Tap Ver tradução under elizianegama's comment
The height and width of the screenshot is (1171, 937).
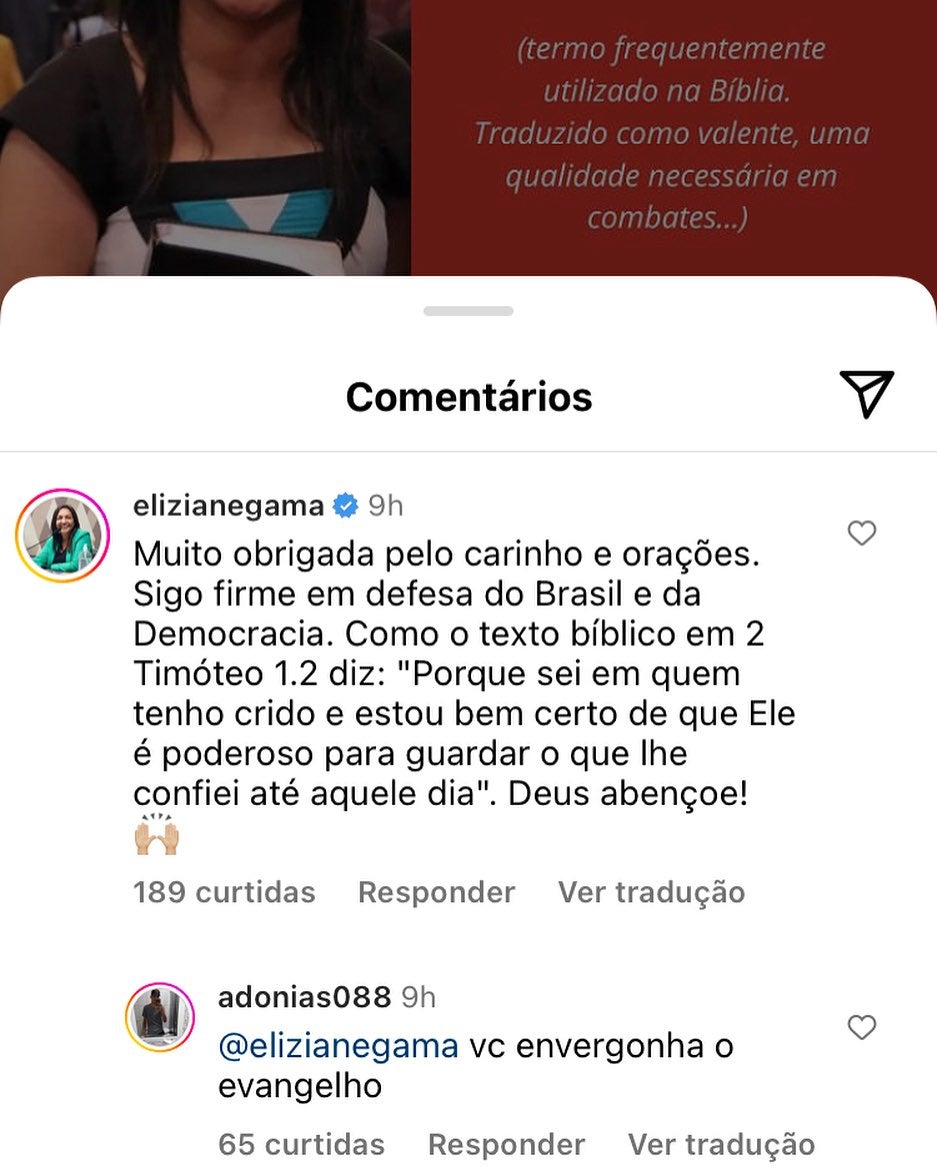pos(651,891)
